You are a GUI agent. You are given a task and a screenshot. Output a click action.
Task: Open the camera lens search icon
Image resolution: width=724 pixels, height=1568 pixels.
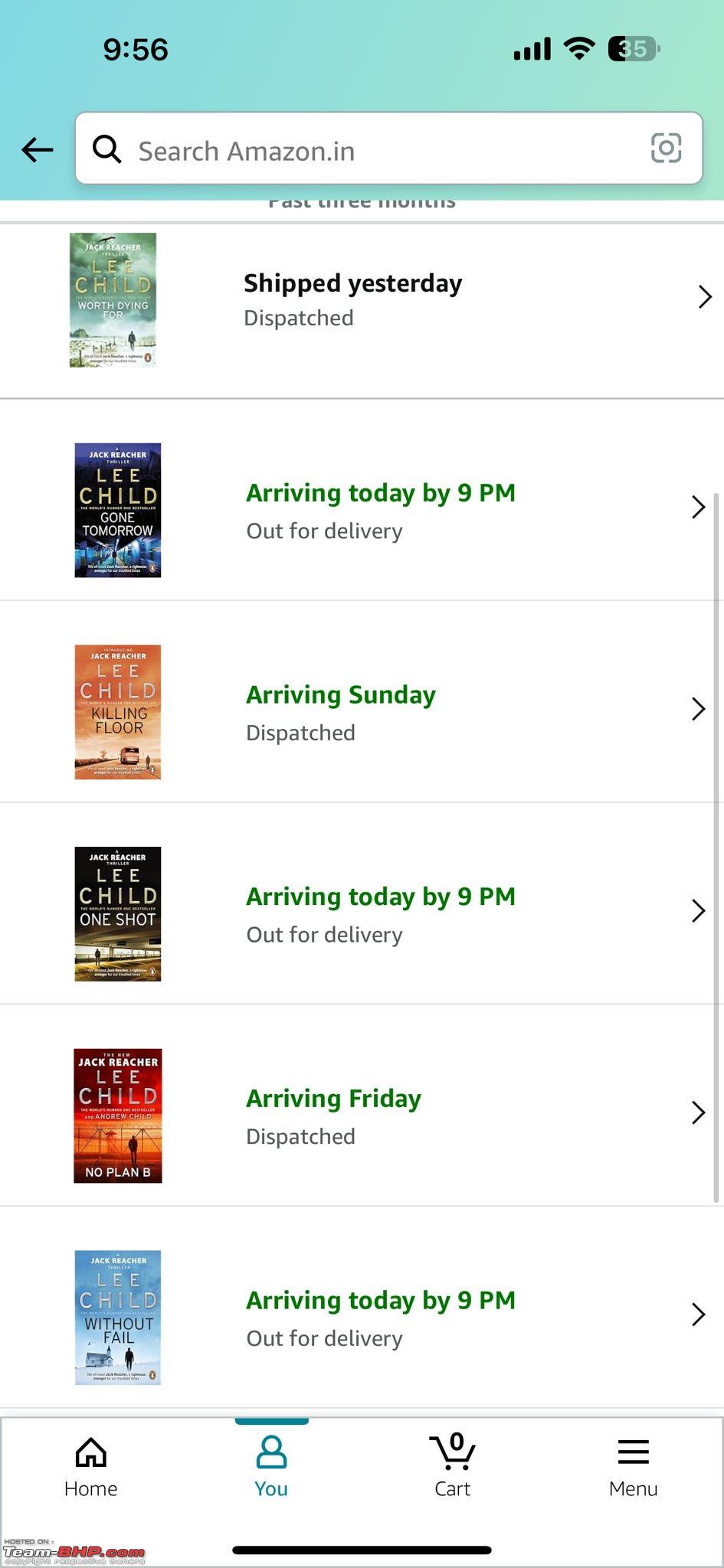click(666, 148)
